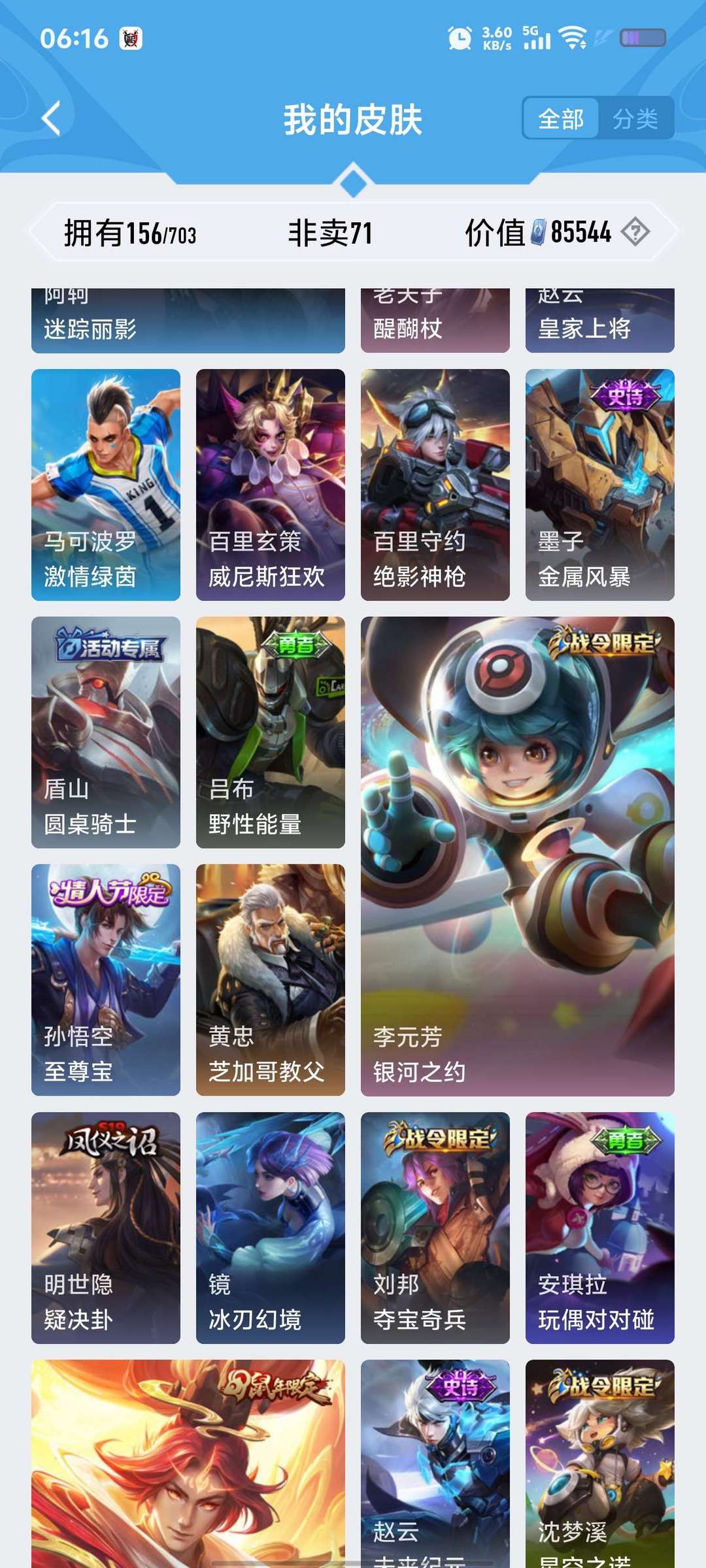This screenshot has height=1568, width=706.
Task: View 墨子 金属风暴 epic skin
Action: point(599,484)
